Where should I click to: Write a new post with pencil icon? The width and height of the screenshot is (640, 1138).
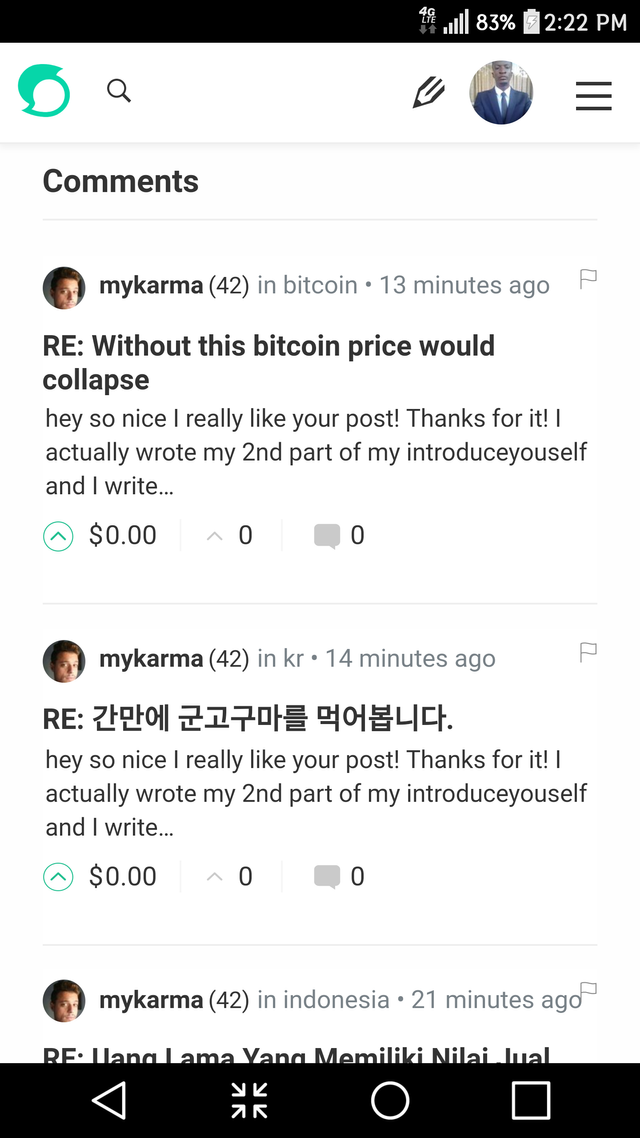[x=428, y=93]
